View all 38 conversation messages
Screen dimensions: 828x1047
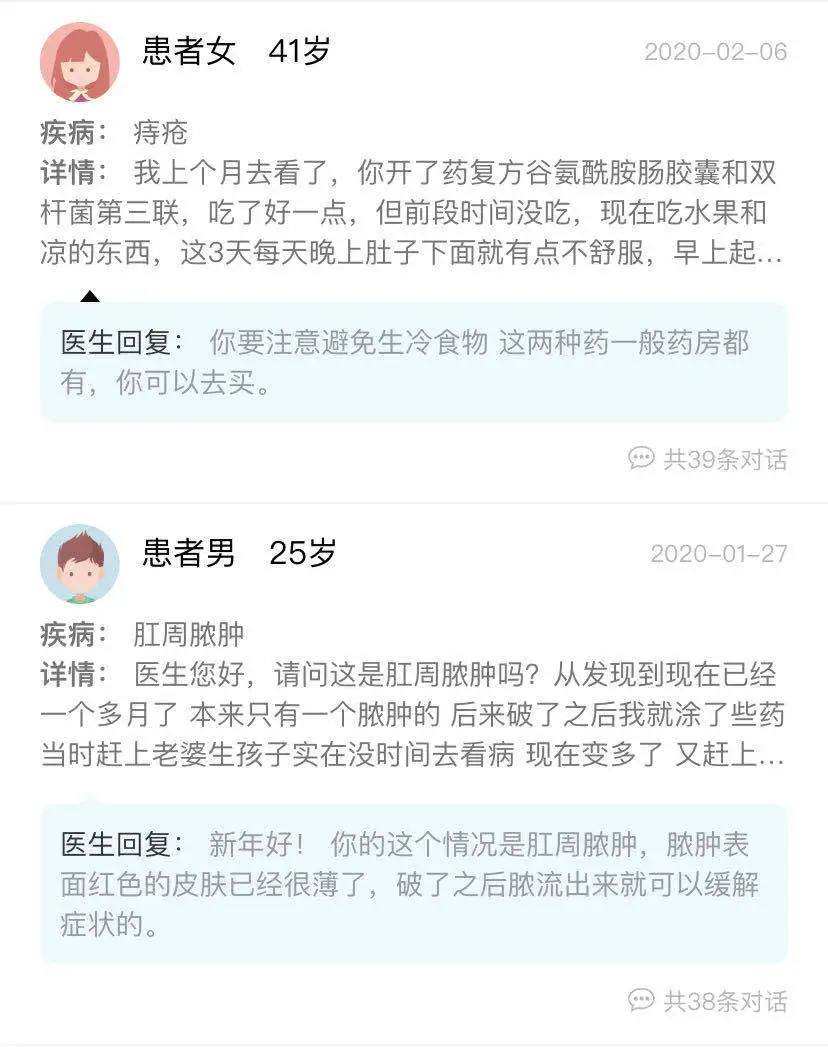point(708,1000)
